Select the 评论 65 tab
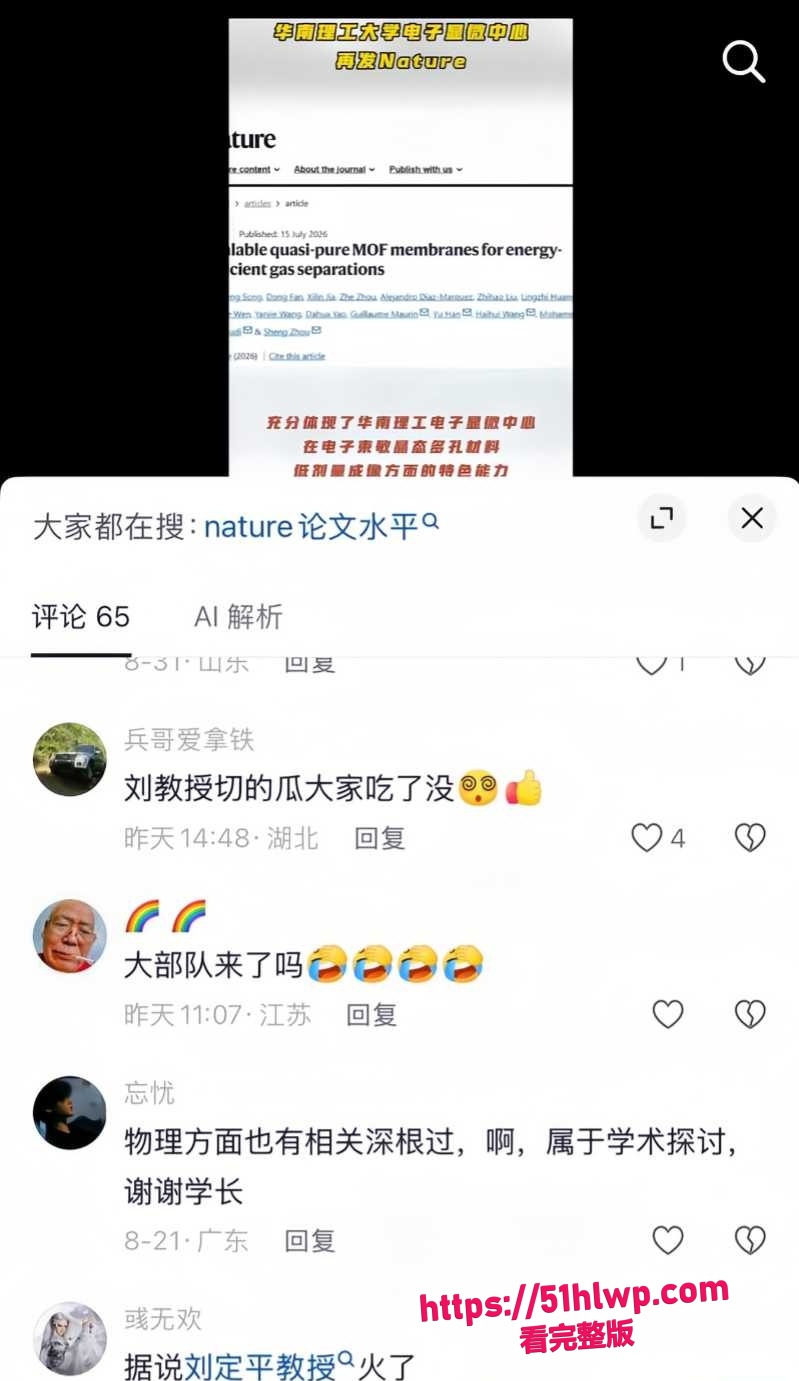Image resolution: width=799 pixels, height=1381 pixels. (x=81, y=617)
